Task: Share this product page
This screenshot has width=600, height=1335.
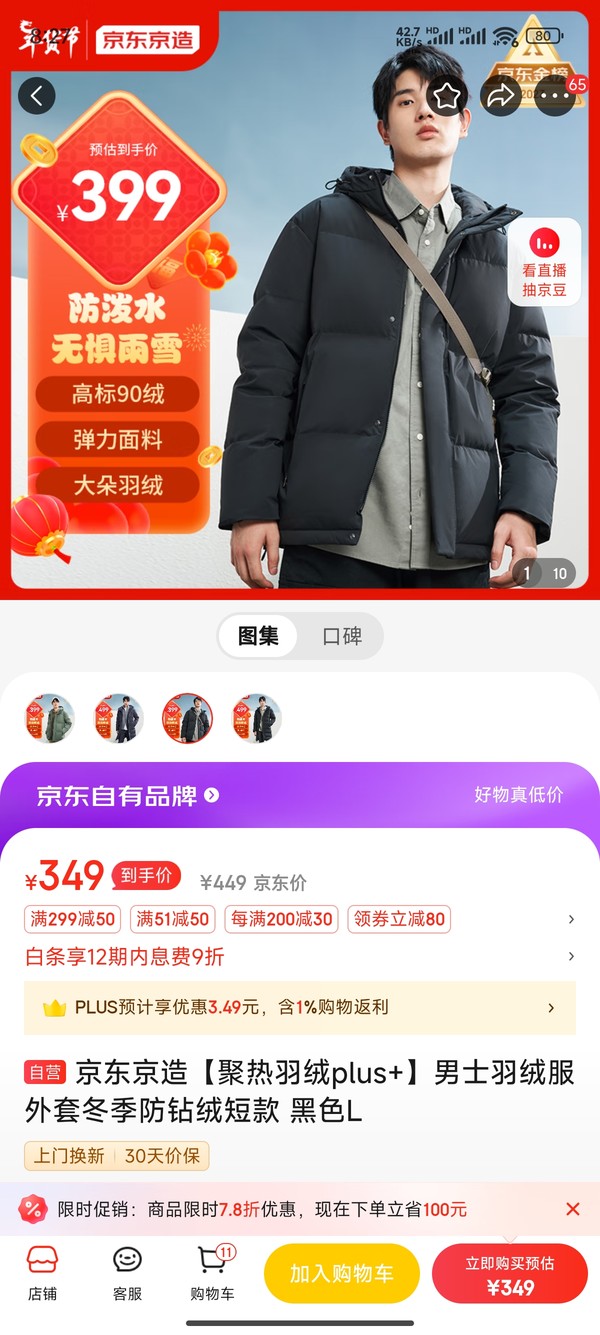Action: pyautogui.click(x=499, y=96)
